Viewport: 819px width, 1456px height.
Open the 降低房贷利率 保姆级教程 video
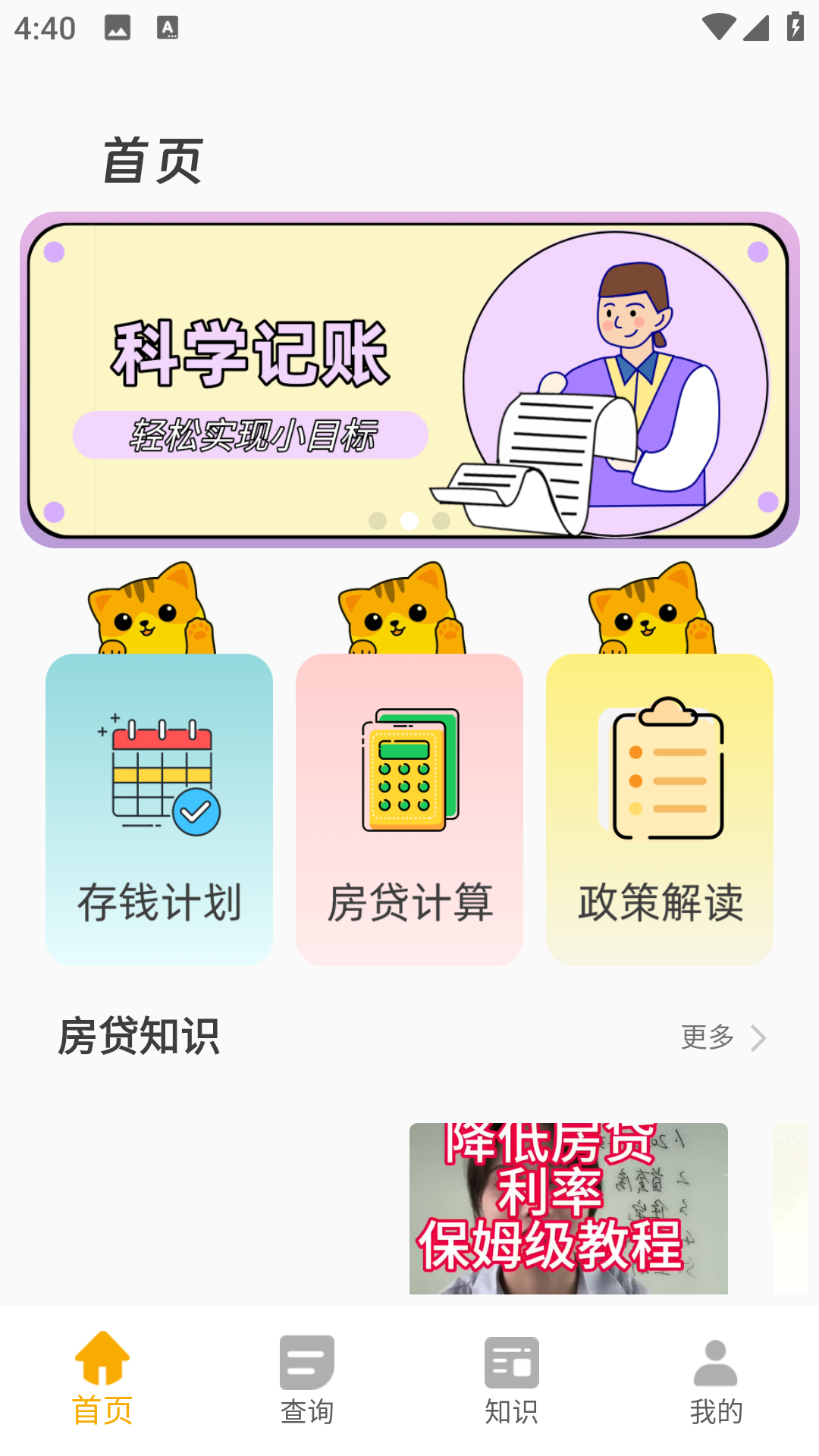[x=569, y=1207]
